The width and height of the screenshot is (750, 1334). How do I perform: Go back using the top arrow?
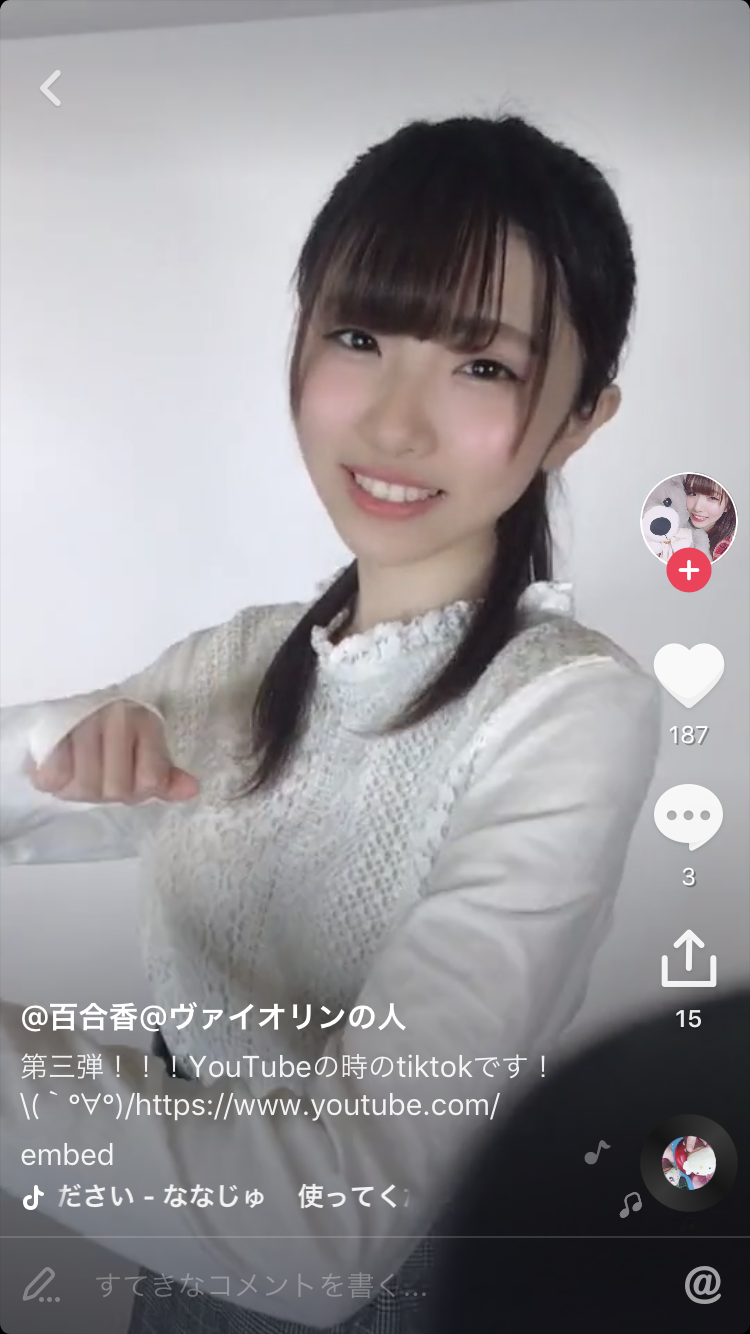(51, 88)
